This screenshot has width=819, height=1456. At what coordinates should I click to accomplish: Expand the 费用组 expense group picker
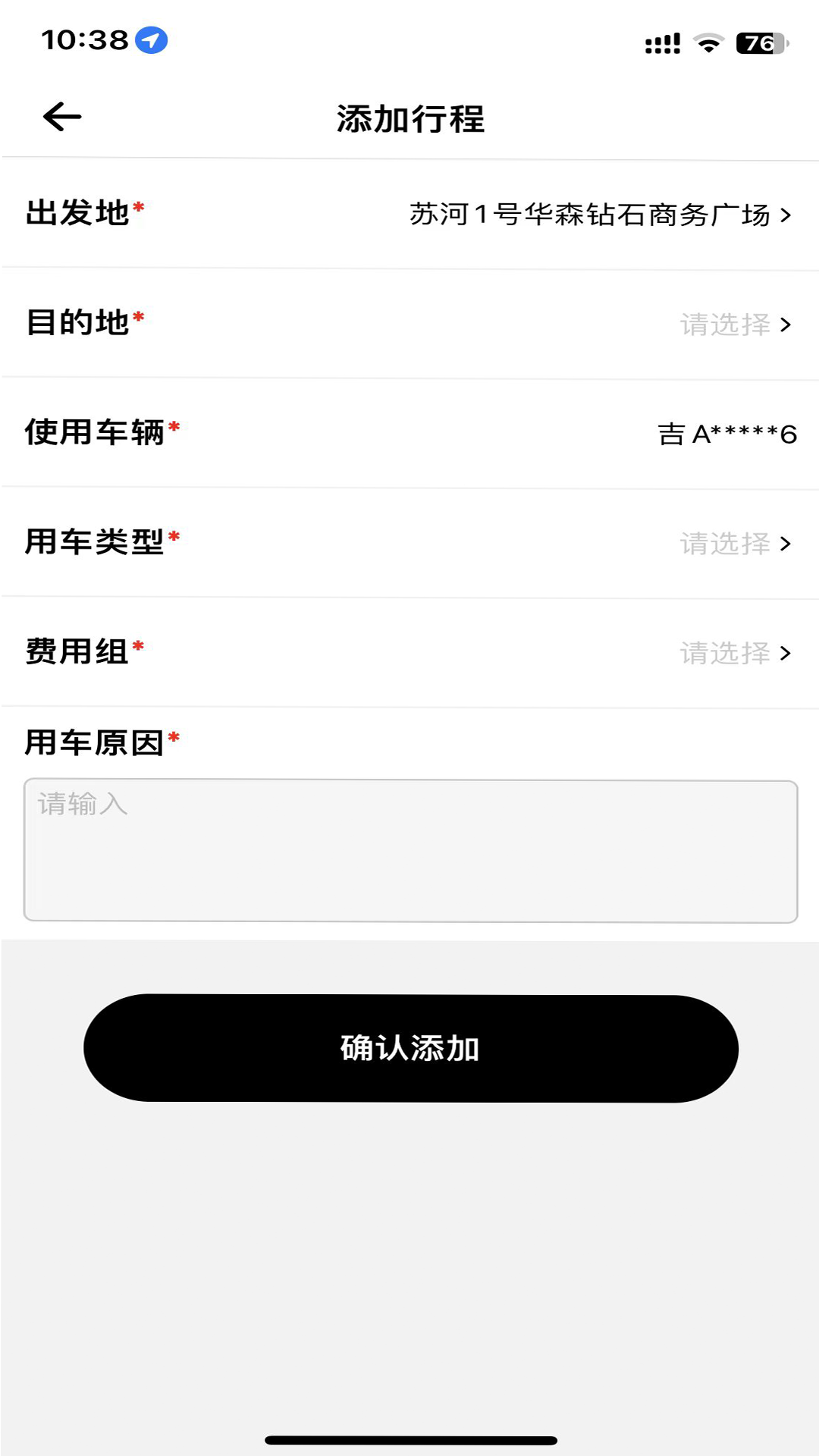409,651
